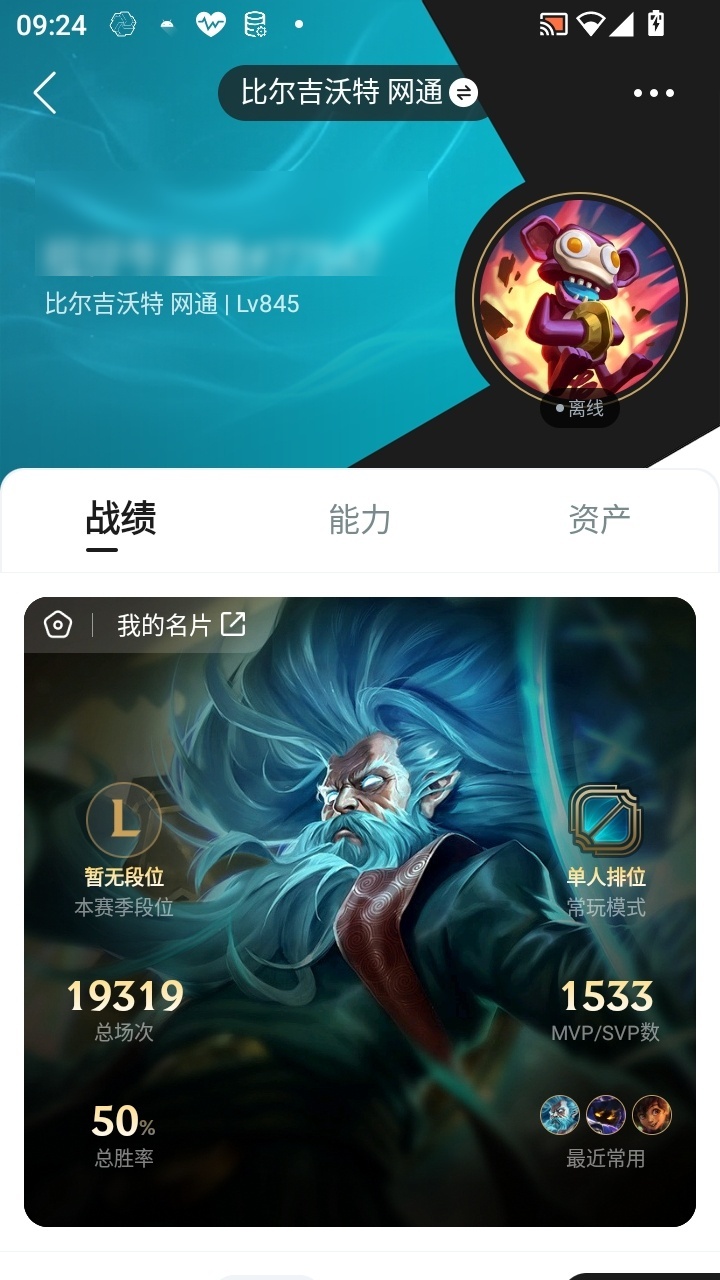This screenshot has width=720, height=1280.
Task: Select the 战绩 tab
Action: pos(120,519)
